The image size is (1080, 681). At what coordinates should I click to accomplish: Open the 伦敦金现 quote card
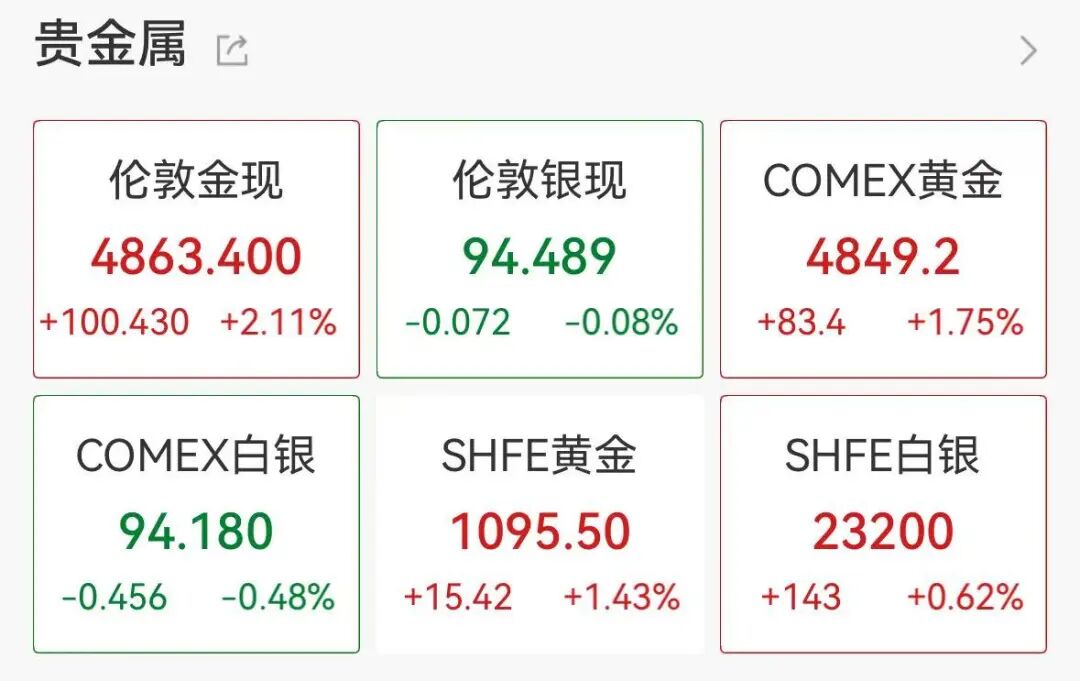click(196, 250)
